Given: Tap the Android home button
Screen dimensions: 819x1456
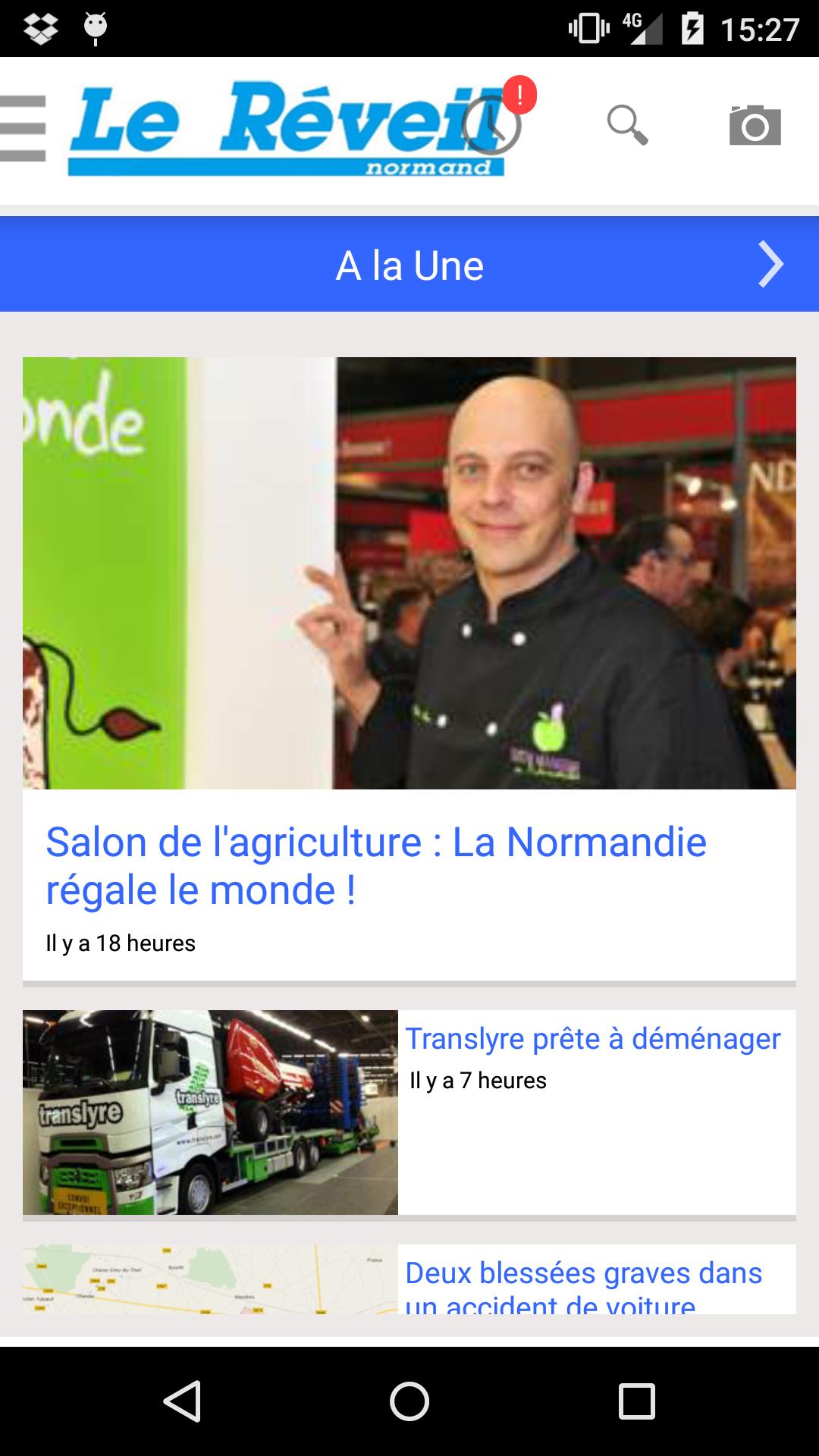Looking at the screenshot, I should pos(409,1399).
